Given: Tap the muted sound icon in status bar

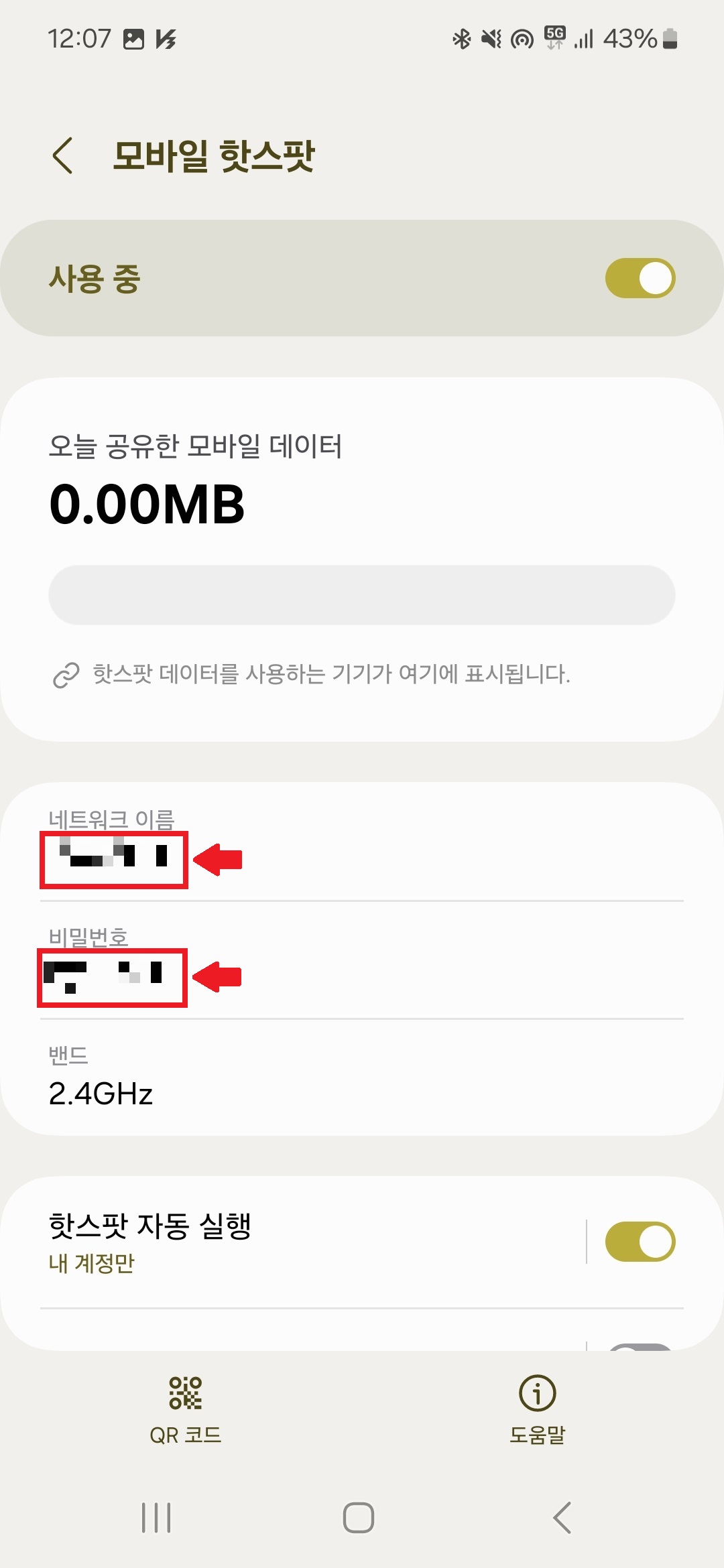Looking at the screenshot, I should coord(490,39).
